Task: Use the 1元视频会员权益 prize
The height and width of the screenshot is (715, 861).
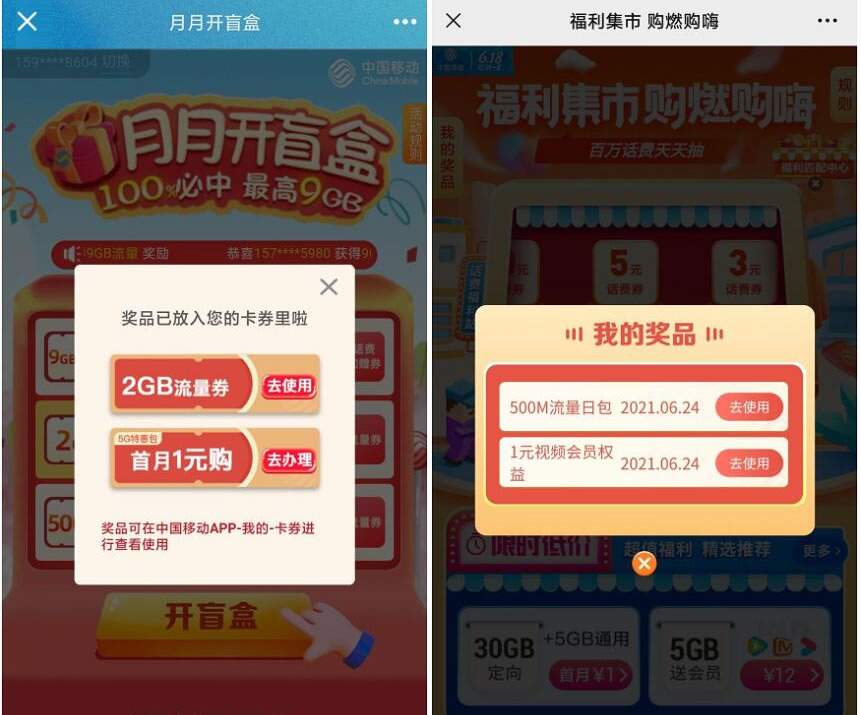Action: 748,463
